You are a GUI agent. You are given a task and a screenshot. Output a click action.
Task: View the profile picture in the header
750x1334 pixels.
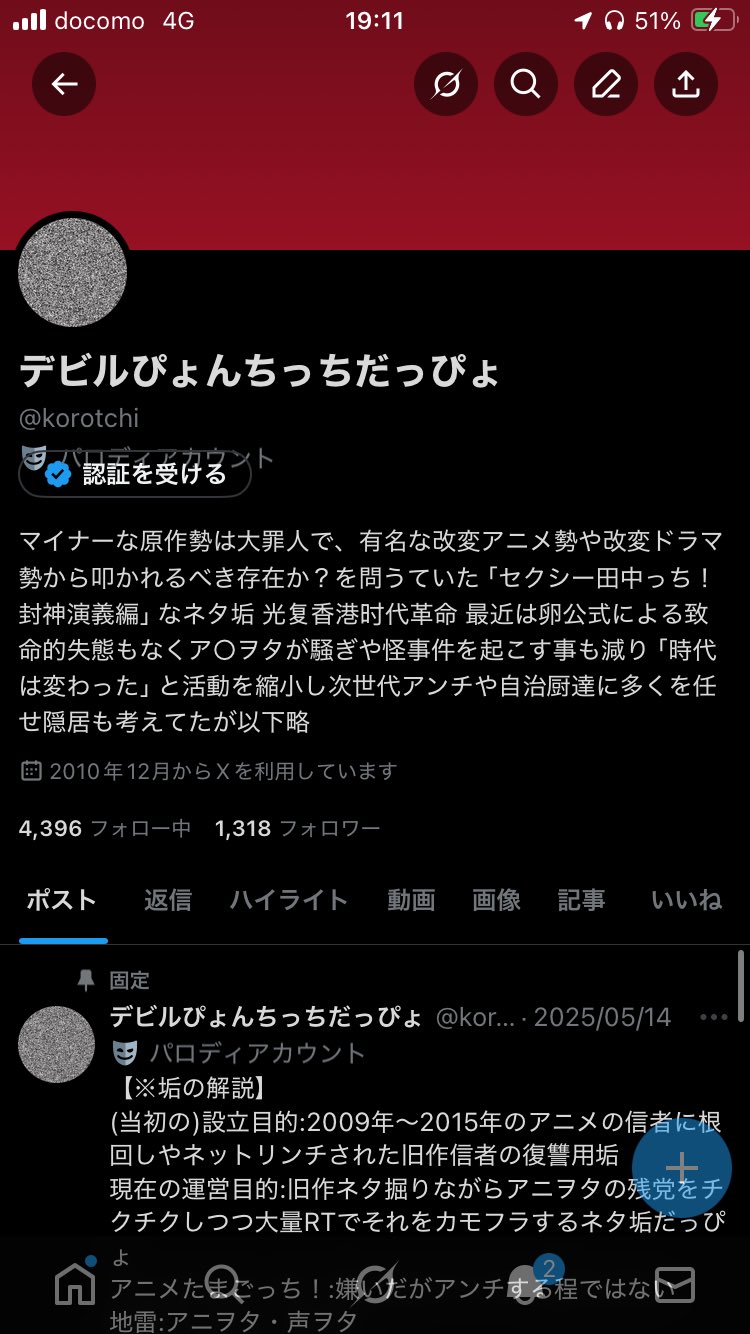pyautogui.click(x=73, y=272)
